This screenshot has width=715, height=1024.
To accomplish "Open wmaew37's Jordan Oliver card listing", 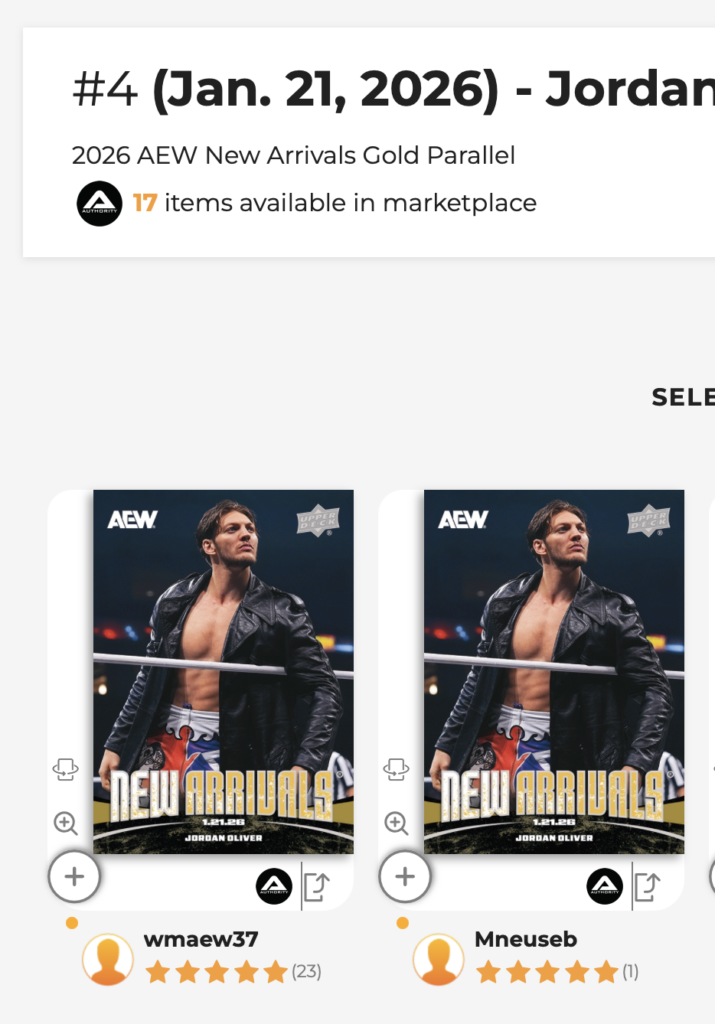I will [x=223, y=671].
